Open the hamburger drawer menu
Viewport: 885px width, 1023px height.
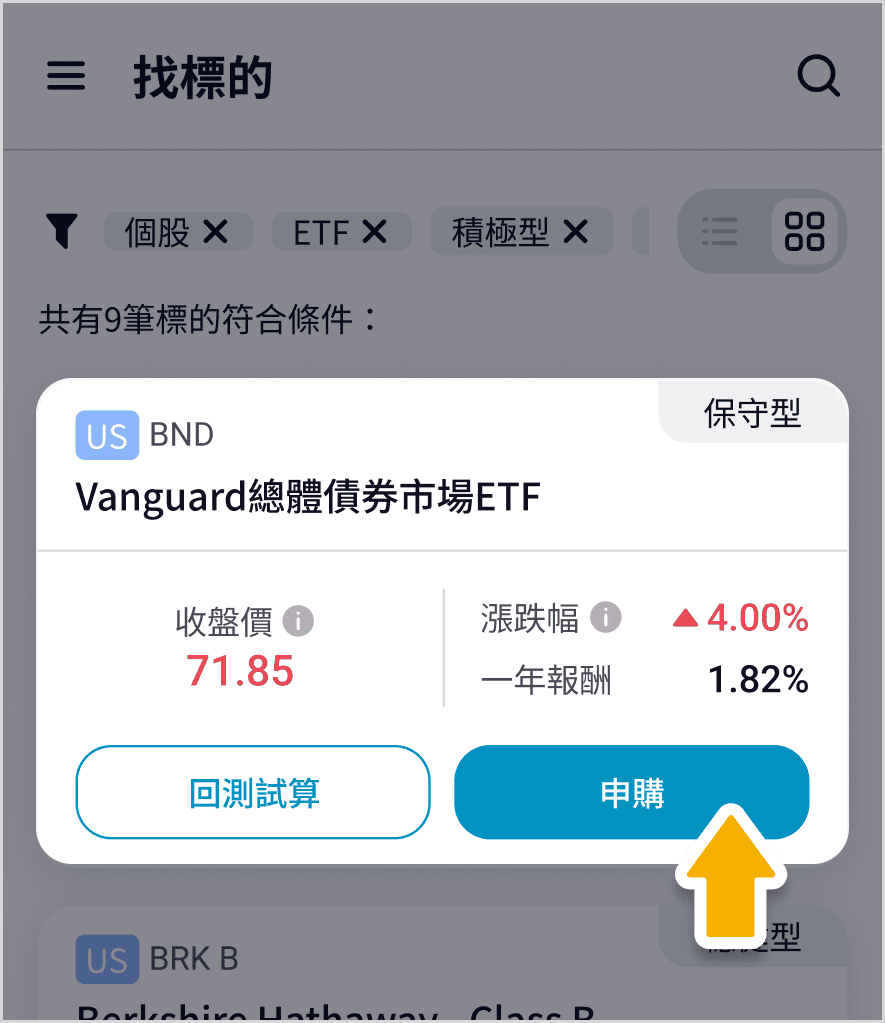pos(66,77)
